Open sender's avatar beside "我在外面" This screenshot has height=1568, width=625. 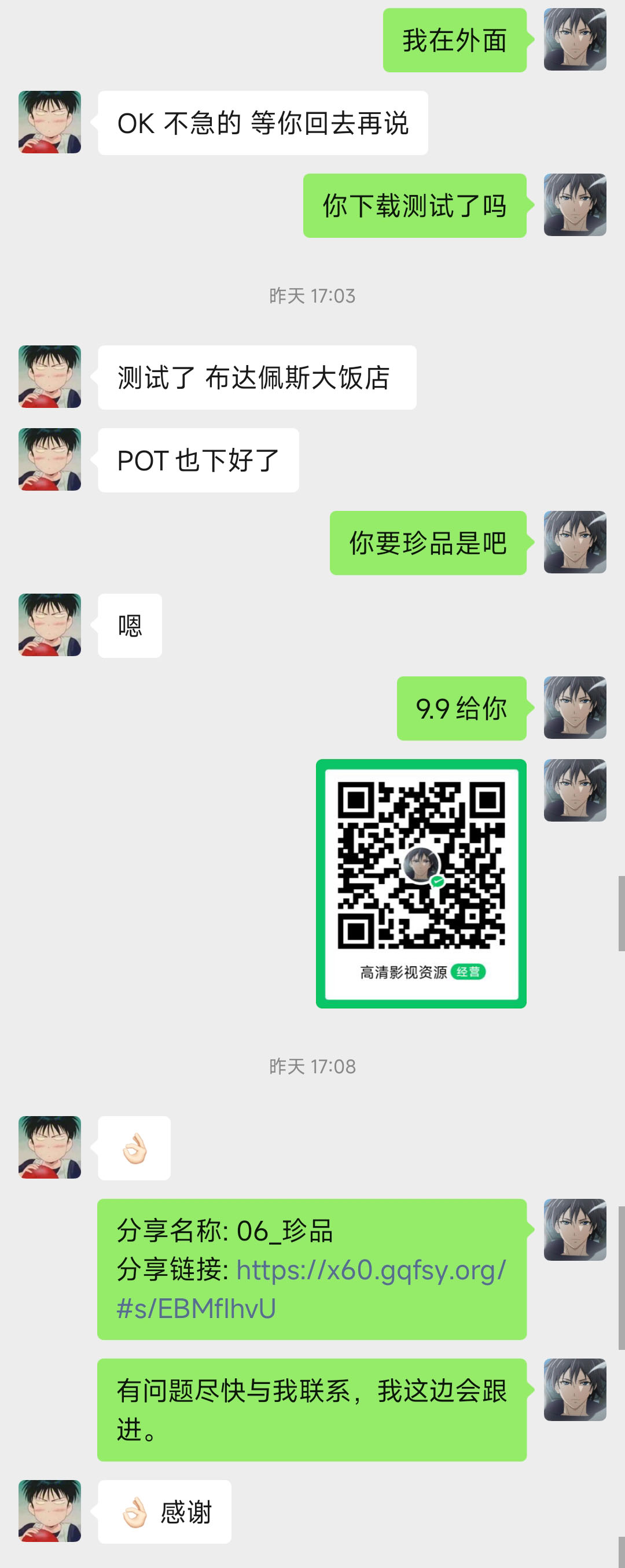coord(575,39)
